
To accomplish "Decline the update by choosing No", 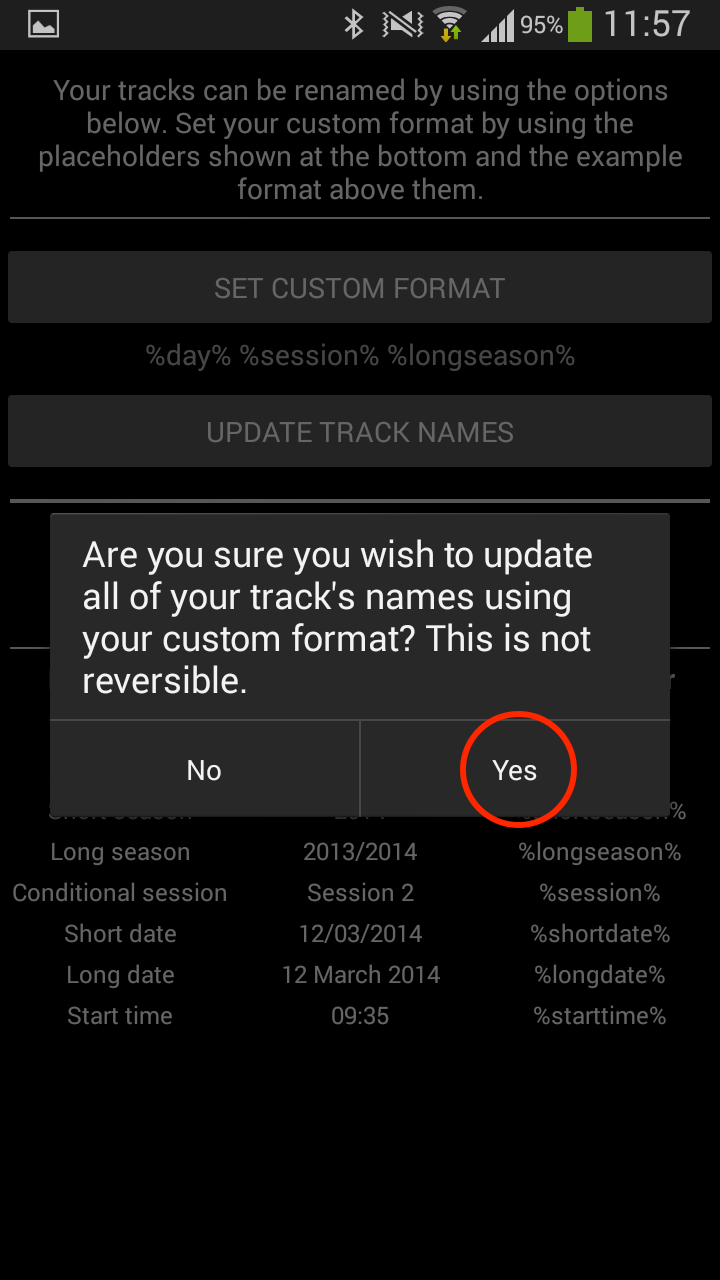I will [204, 770].
